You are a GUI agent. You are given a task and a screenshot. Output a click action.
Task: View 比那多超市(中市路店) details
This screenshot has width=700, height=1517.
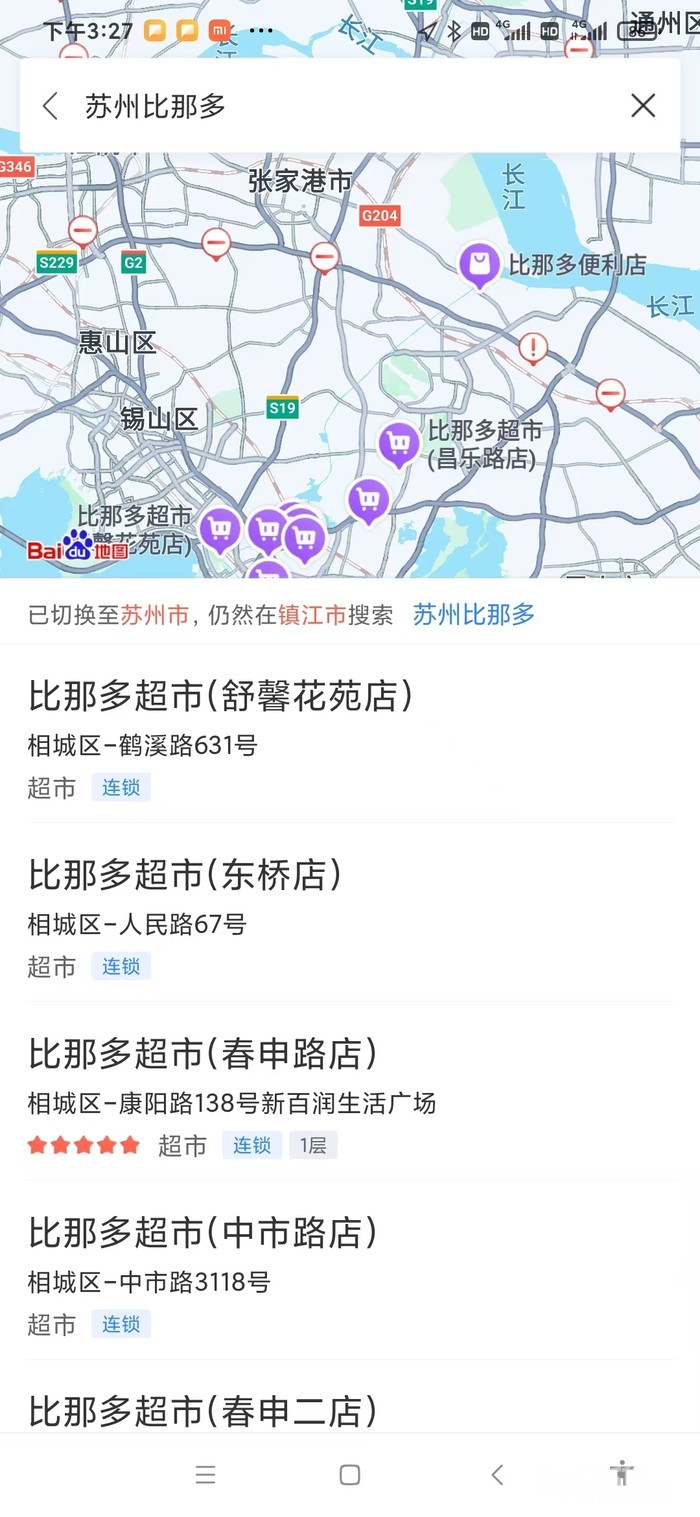click(x=203, y=1232)
